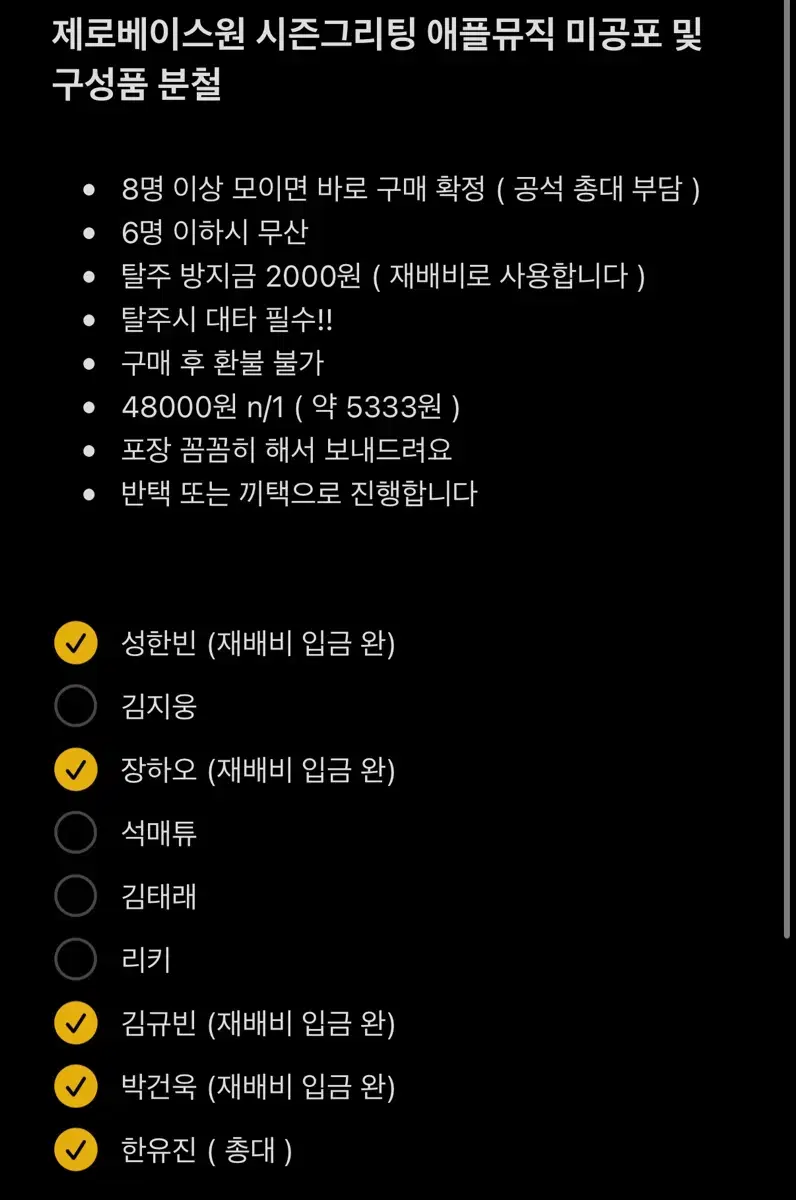The image size is (796, 1200).
Task: Check the checkbox next to 김지웅
Action: (x=75, y=706)
